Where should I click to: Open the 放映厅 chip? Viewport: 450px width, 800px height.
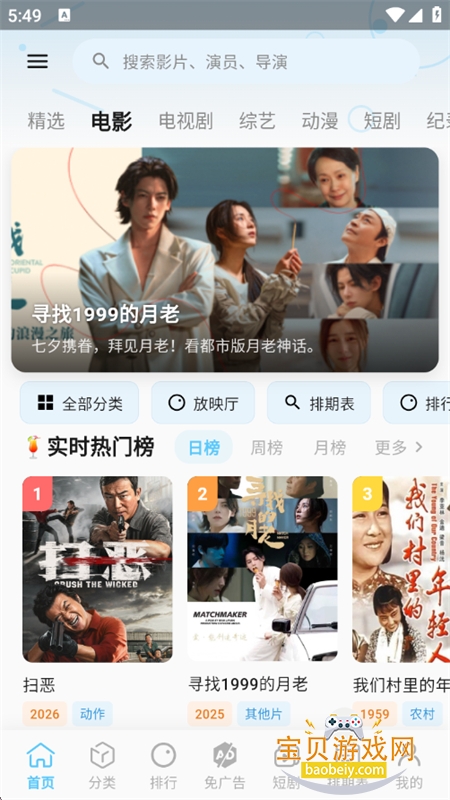(x=203, y=403)
